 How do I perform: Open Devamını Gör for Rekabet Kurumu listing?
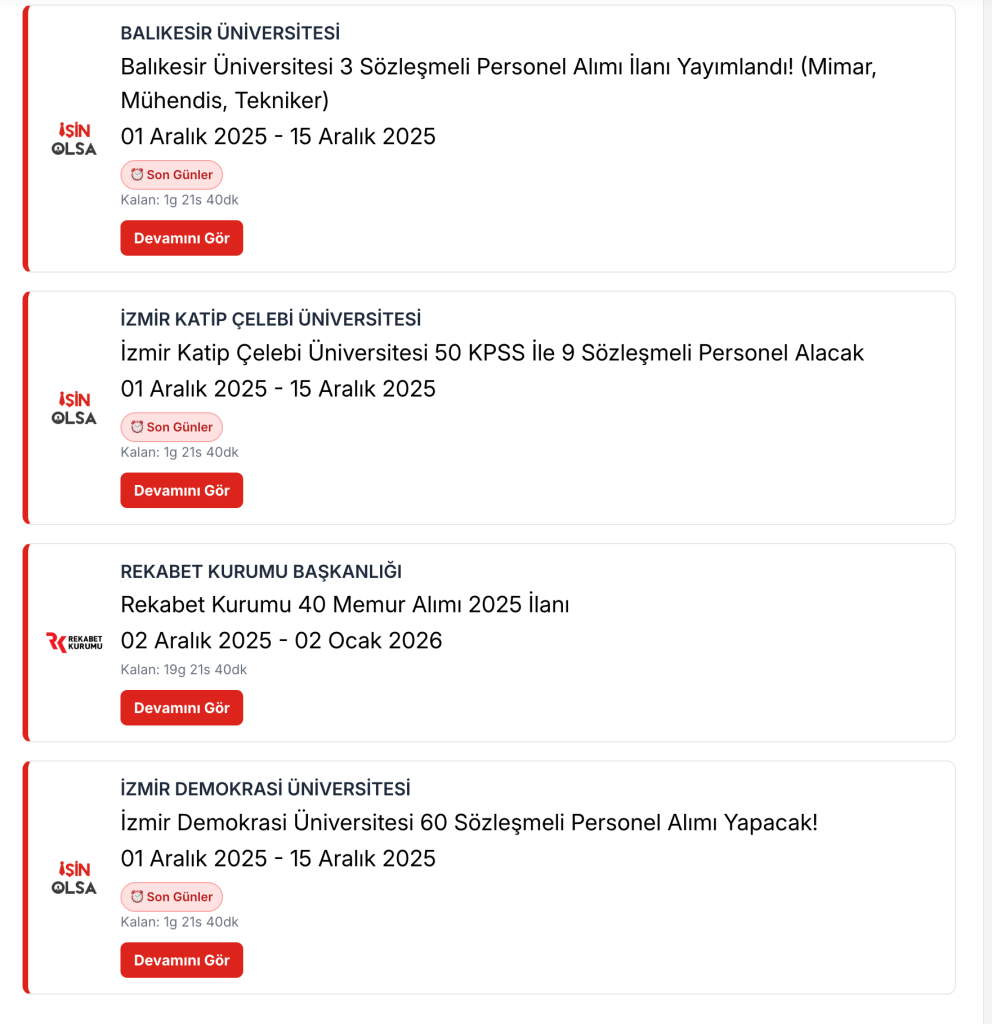[x=181, y=707]
